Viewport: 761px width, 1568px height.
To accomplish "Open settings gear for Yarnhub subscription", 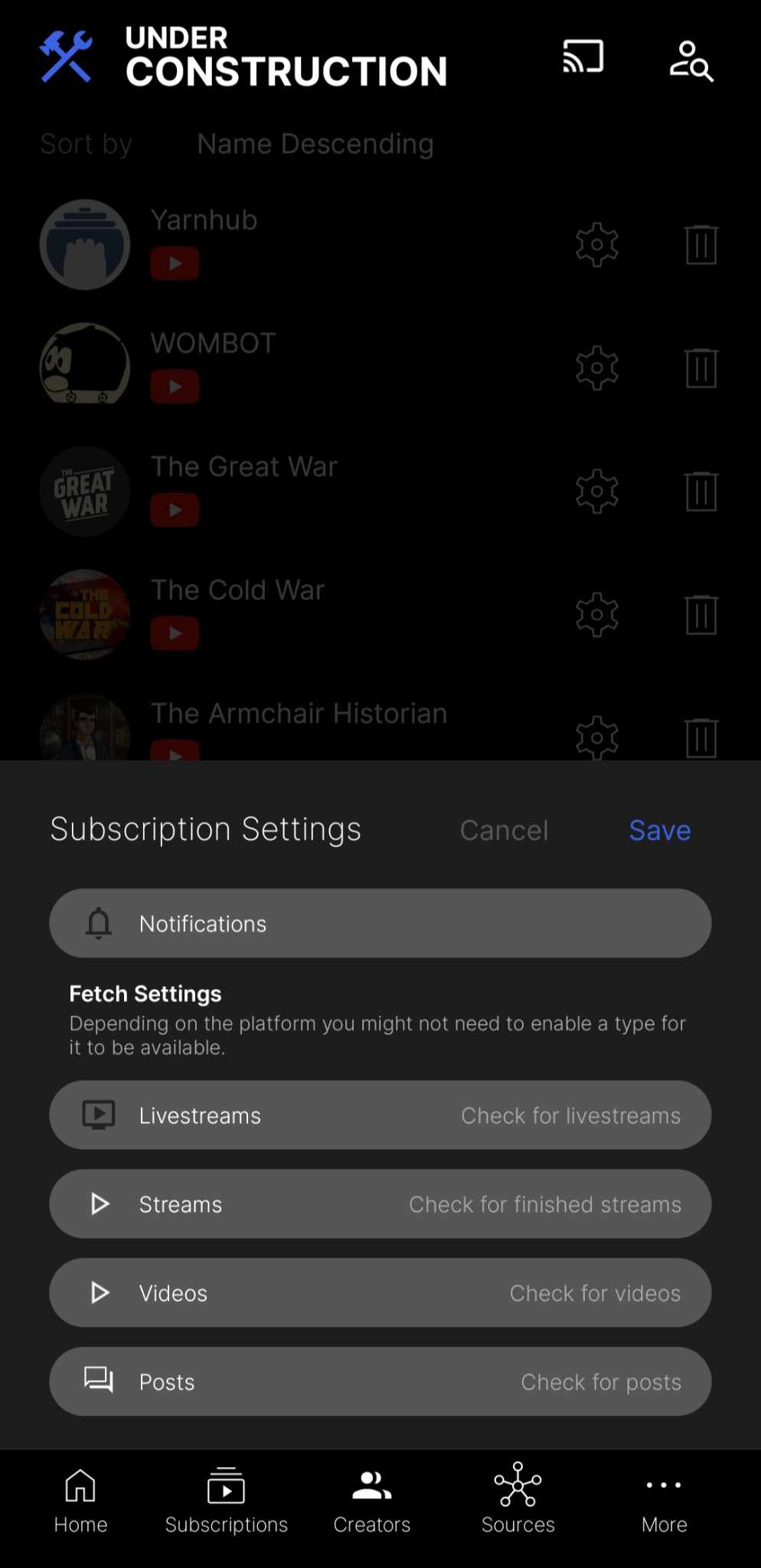I will [x=596, y=244].
